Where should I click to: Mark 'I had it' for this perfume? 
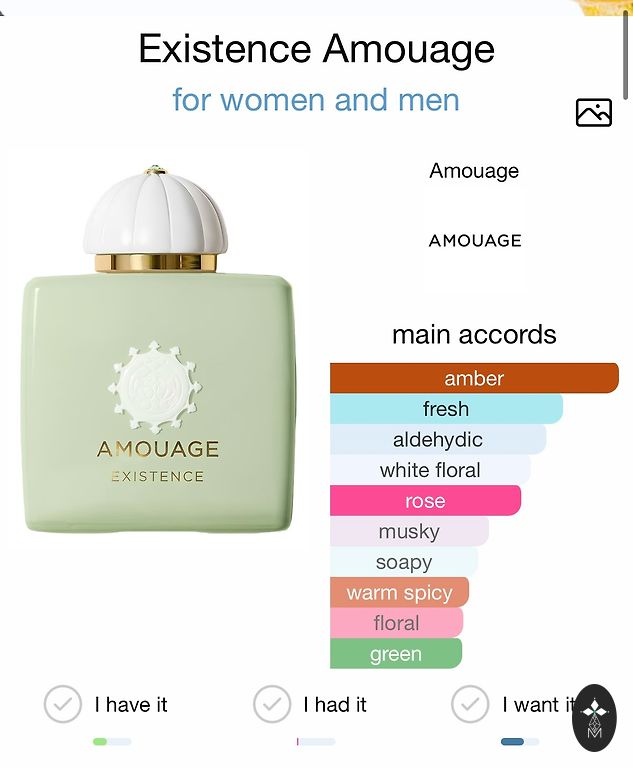tap(272, 704)
